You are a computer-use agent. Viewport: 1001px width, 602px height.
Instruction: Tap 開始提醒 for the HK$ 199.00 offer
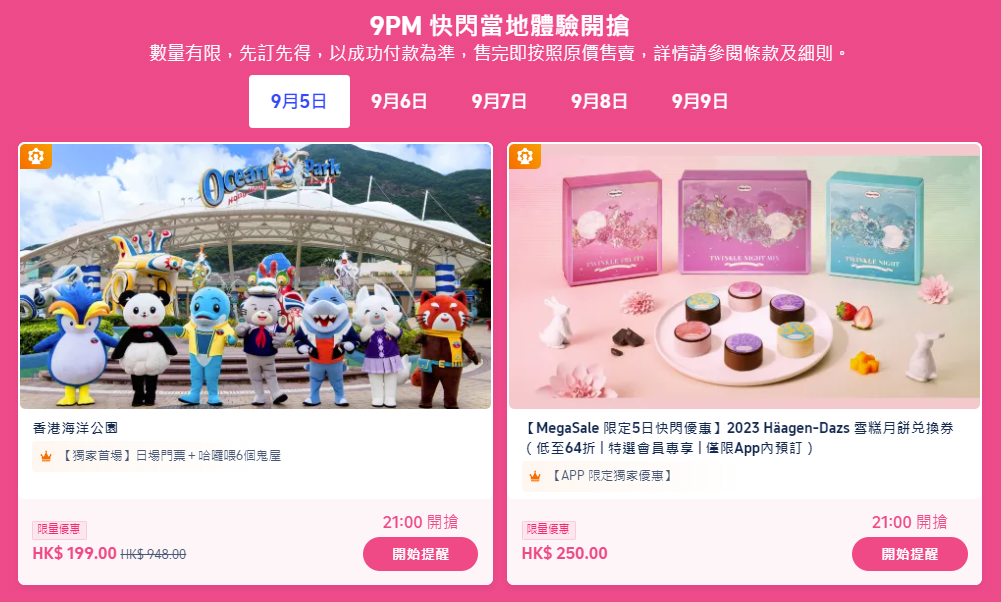click(420, 554)
